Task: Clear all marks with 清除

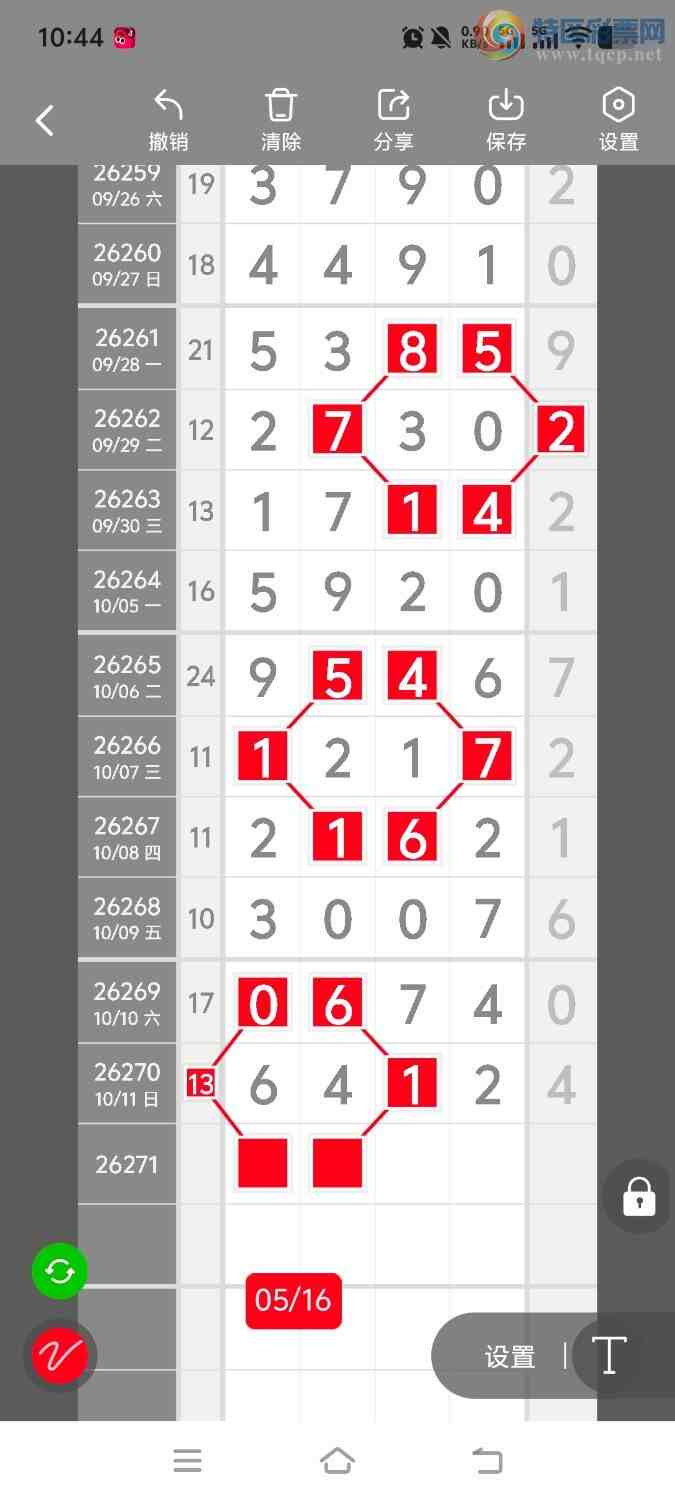Action: point(281,121)
